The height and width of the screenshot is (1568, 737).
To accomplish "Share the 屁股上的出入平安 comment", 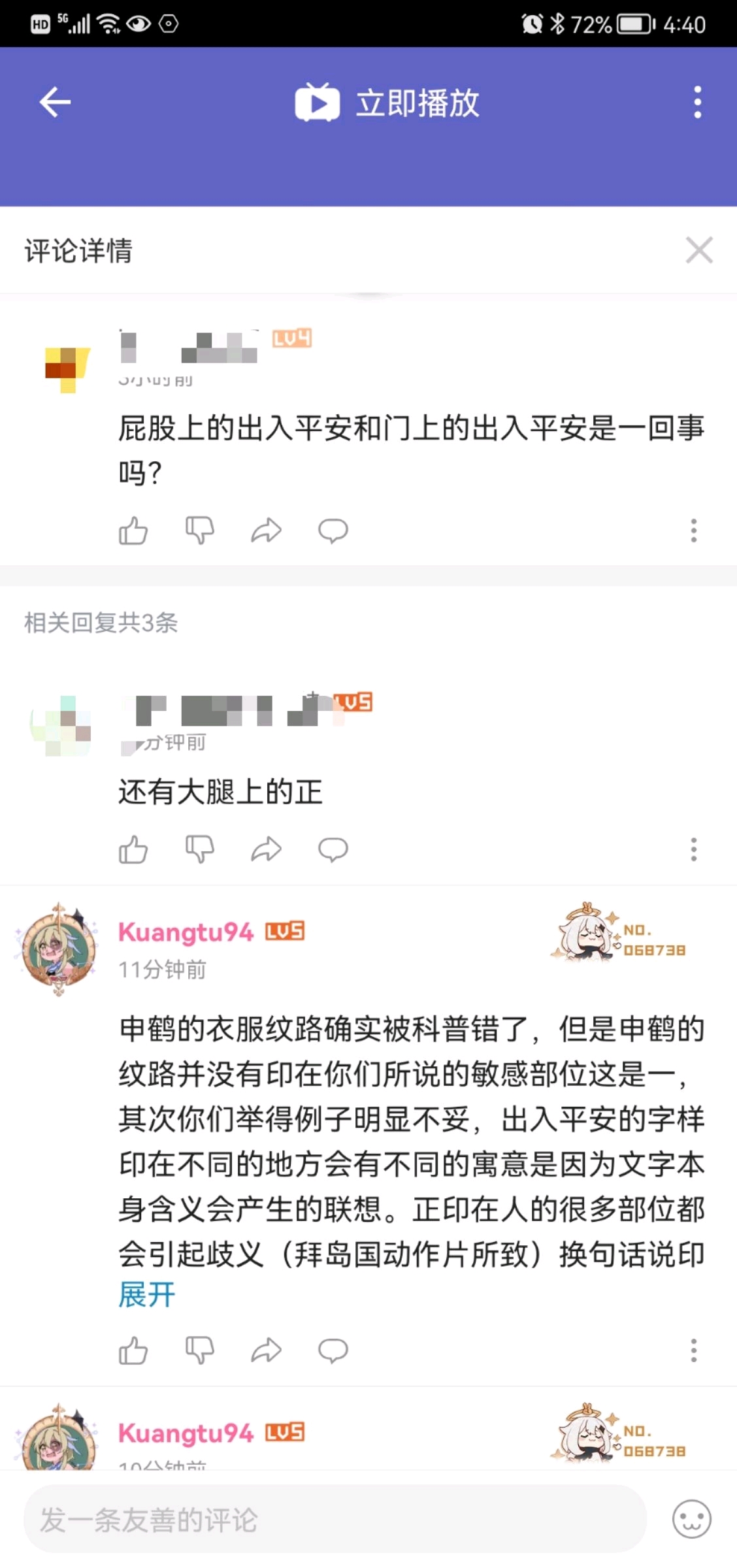I will click(266, 531).
